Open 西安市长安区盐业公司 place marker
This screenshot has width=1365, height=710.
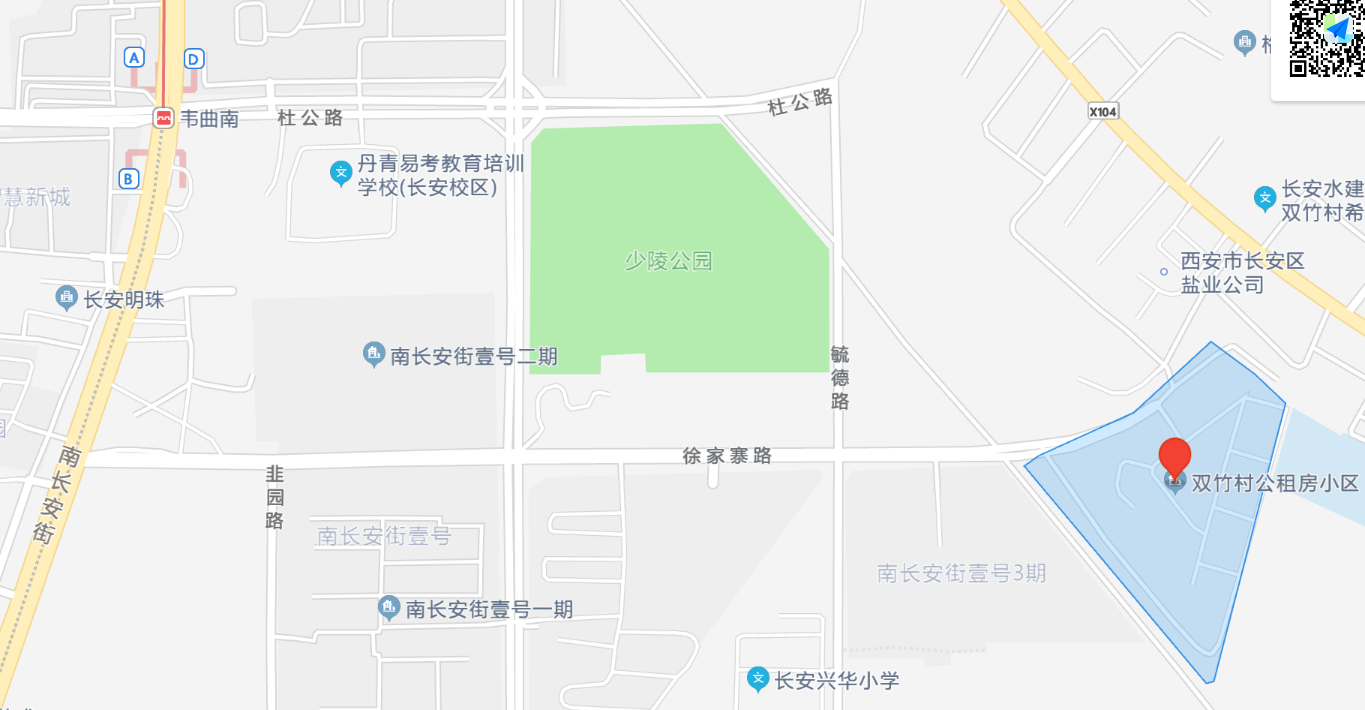click(1163, 272)
